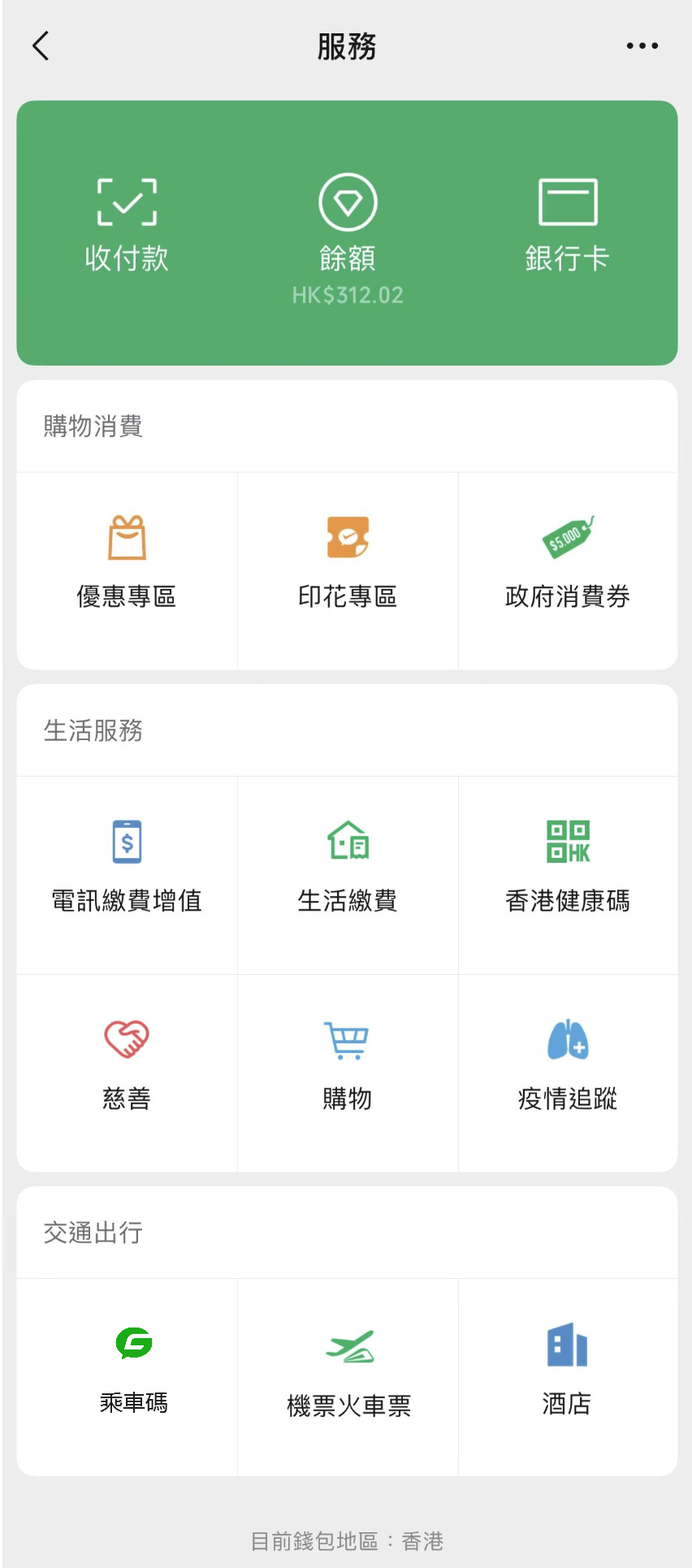692x1568 pixels.
Task: Open 疫情追蹤 epidemic tracking
Action: click(x=567, y=1064)
